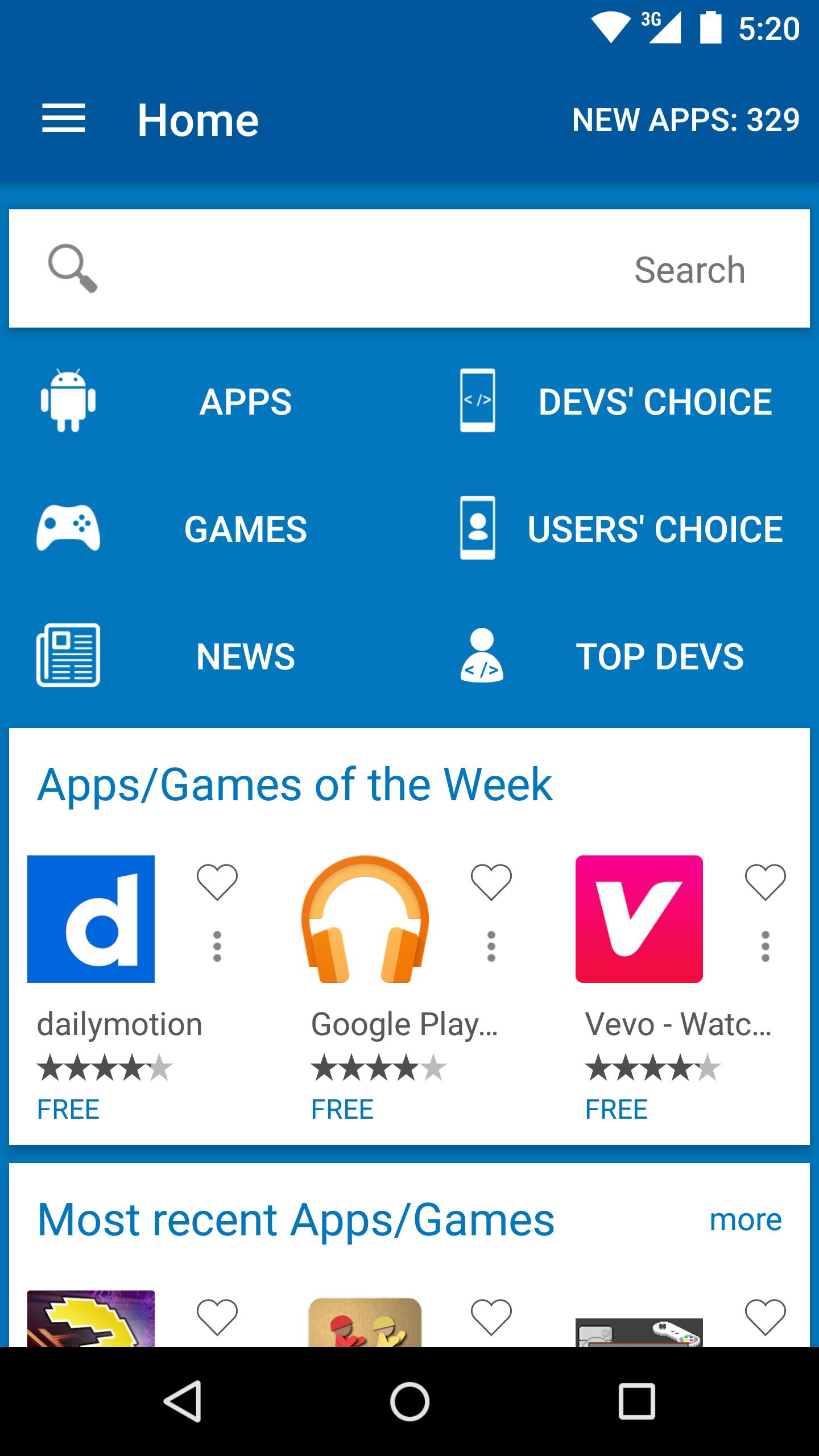This screenshot has height=1456, width=819.
Task: Browse the GAMES category
Action: click(205, 529)
